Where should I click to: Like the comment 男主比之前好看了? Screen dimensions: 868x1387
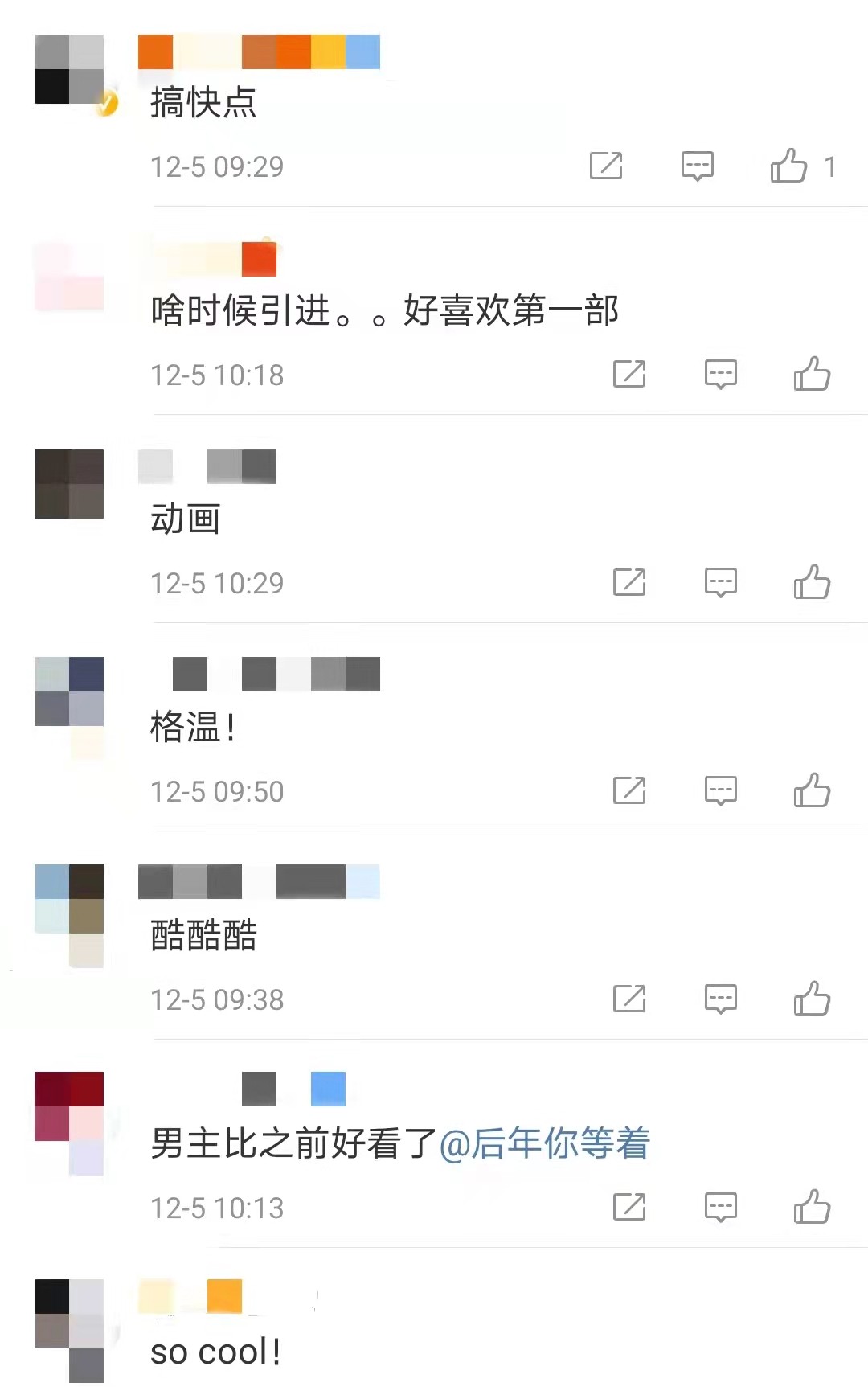pyautogui.click(x=812, y=1207)
